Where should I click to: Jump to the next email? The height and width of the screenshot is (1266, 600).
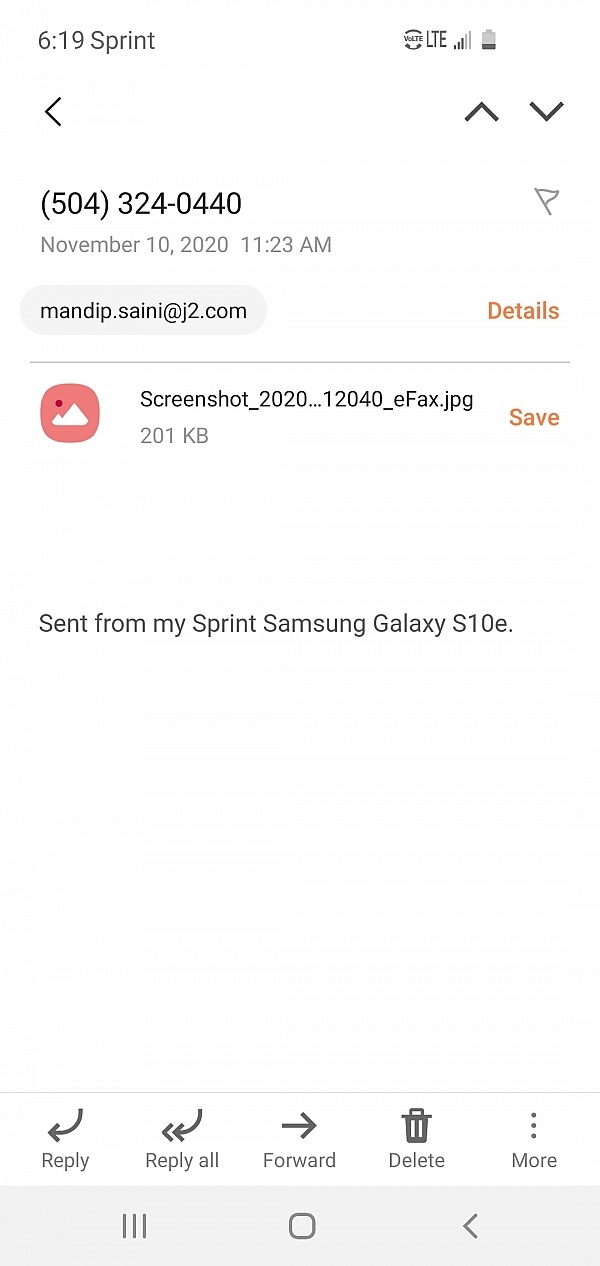pyautogui.click(x=547, y=112)
